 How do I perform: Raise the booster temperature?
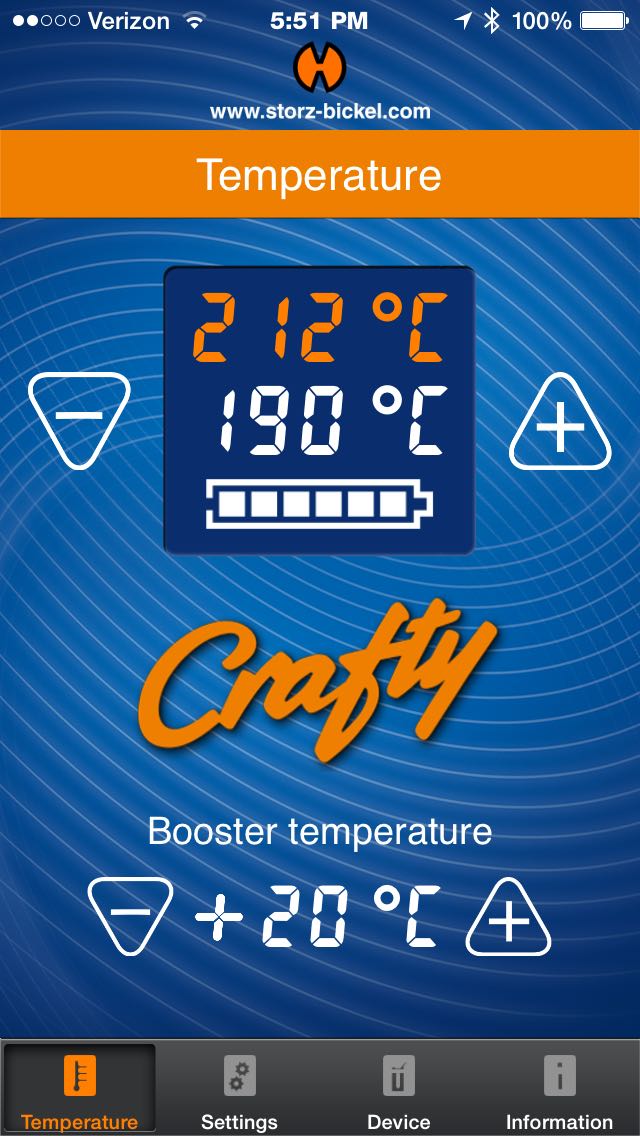point(508,919)
